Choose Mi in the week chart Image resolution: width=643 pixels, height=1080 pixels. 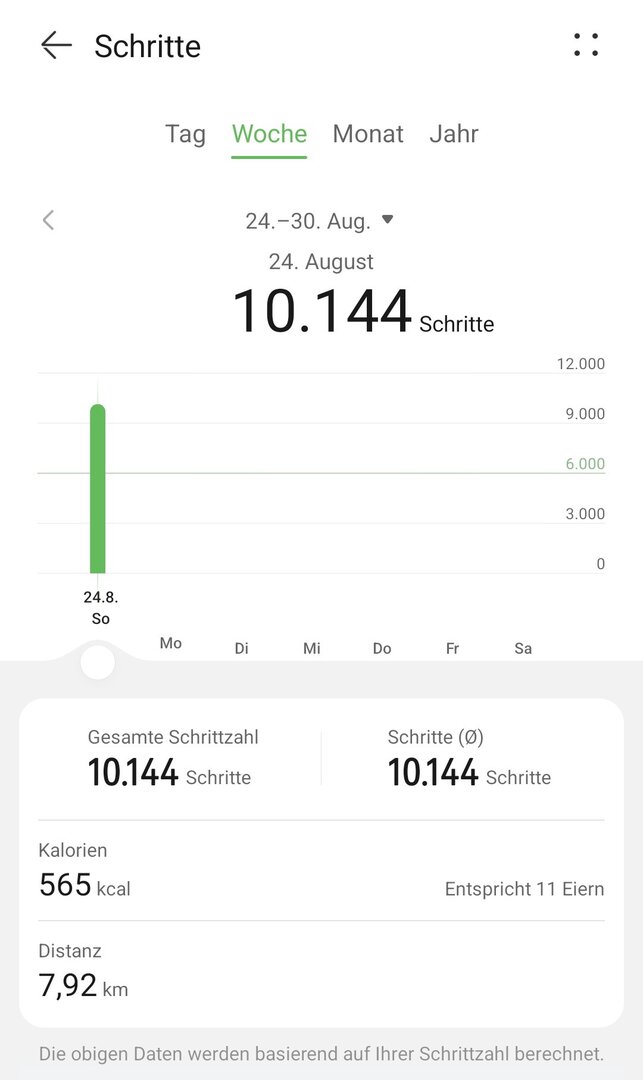coord(312,648)
